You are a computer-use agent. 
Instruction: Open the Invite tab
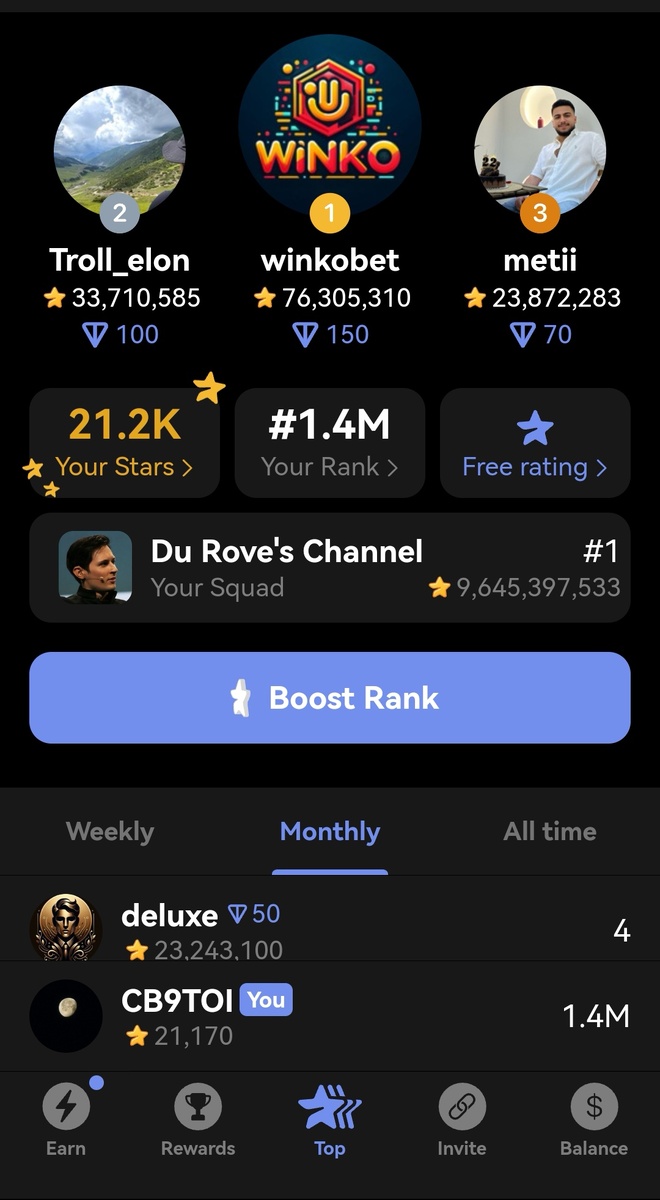tap(461, 1122)
